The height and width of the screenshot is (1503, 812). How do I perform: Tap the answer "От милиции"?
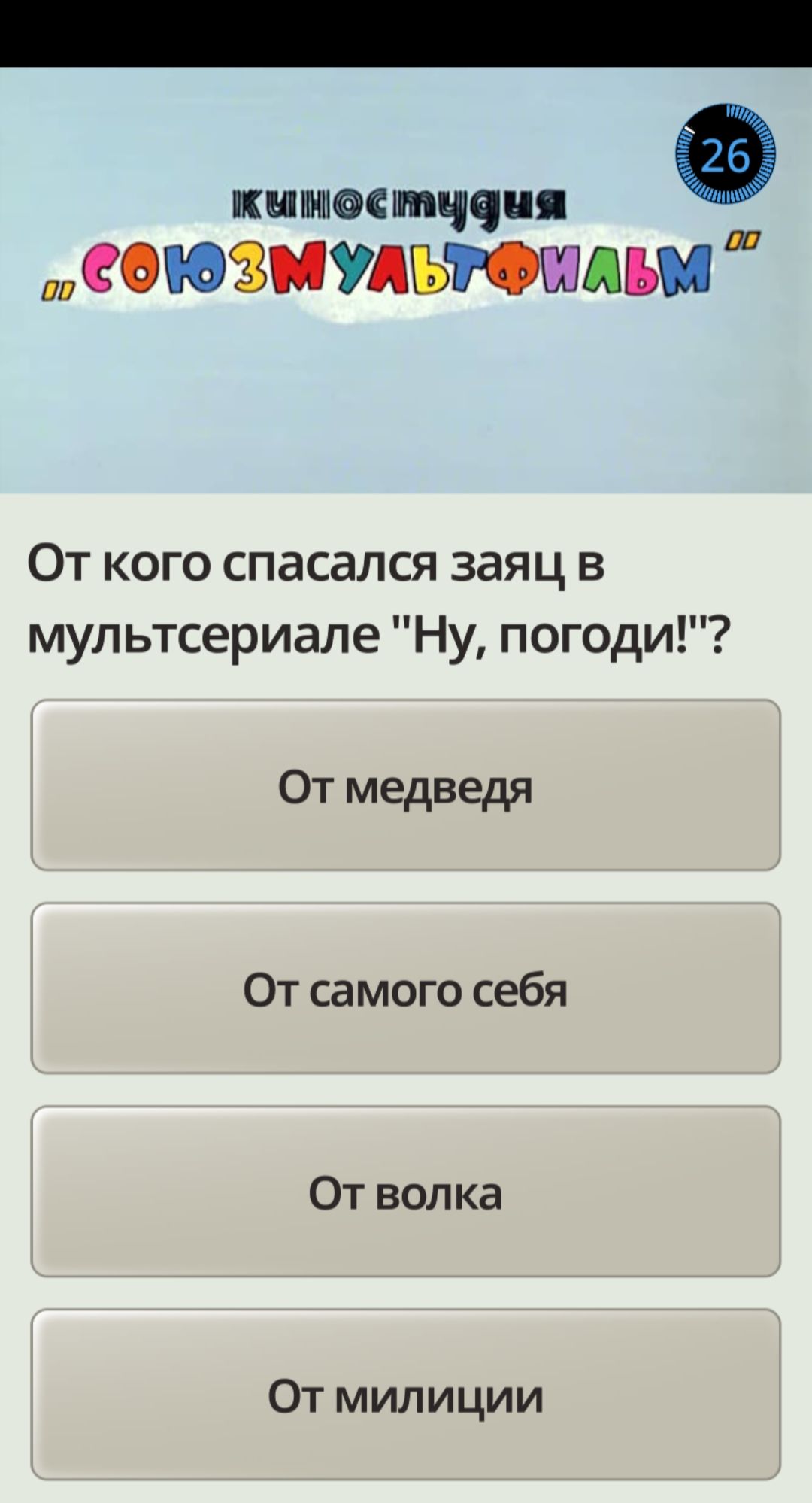[405, 1395]
